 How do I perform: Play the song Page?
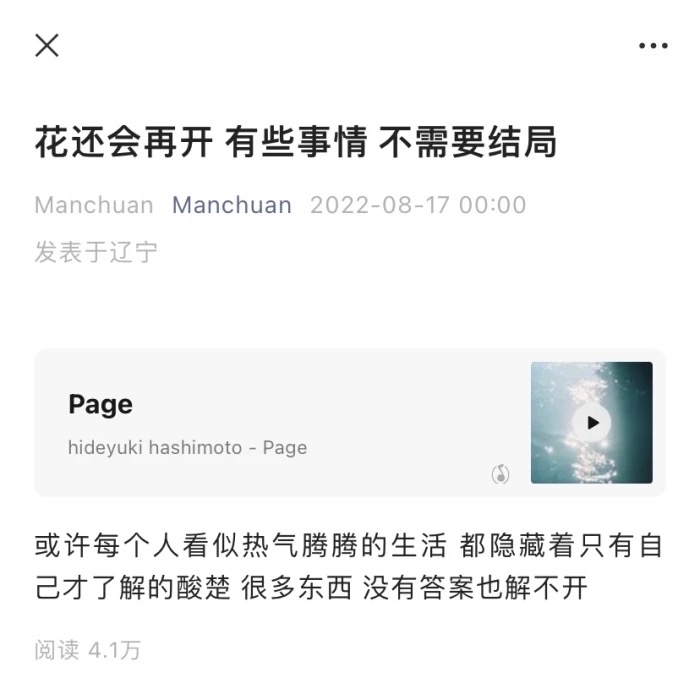pos(591,423)
